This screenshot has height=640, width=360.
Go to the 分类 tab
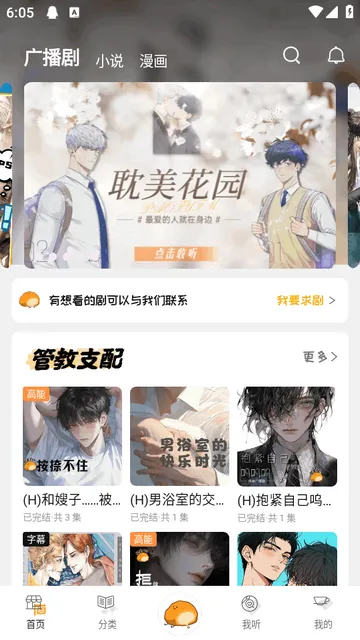[x=107, y=612]
